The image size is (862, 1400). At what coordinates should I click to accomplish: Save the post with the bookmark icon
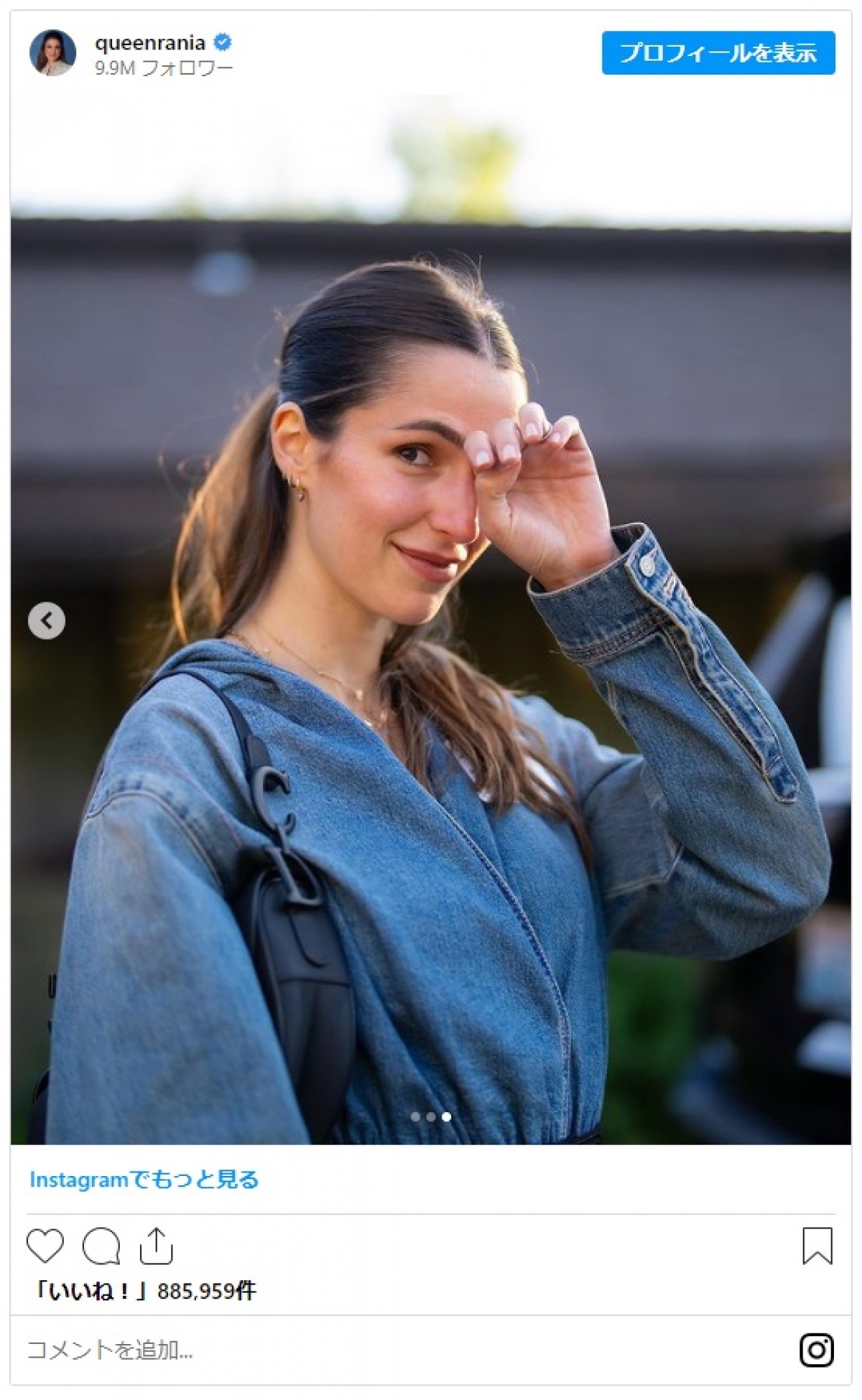click(817, 1246)
